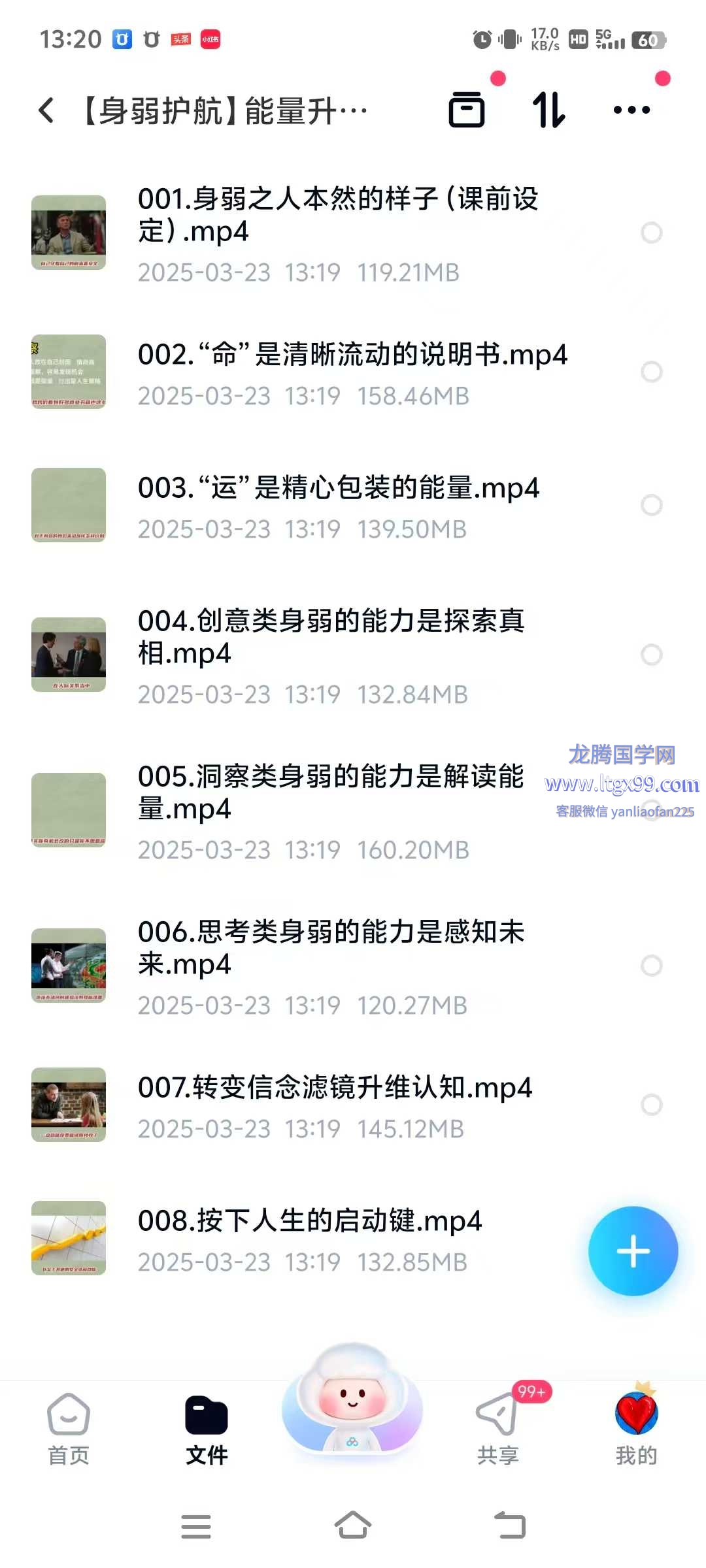Mark the circle for 007.转变信念滤镜升维认知.mp4
706x1568 pixels.
point(651,1105)
